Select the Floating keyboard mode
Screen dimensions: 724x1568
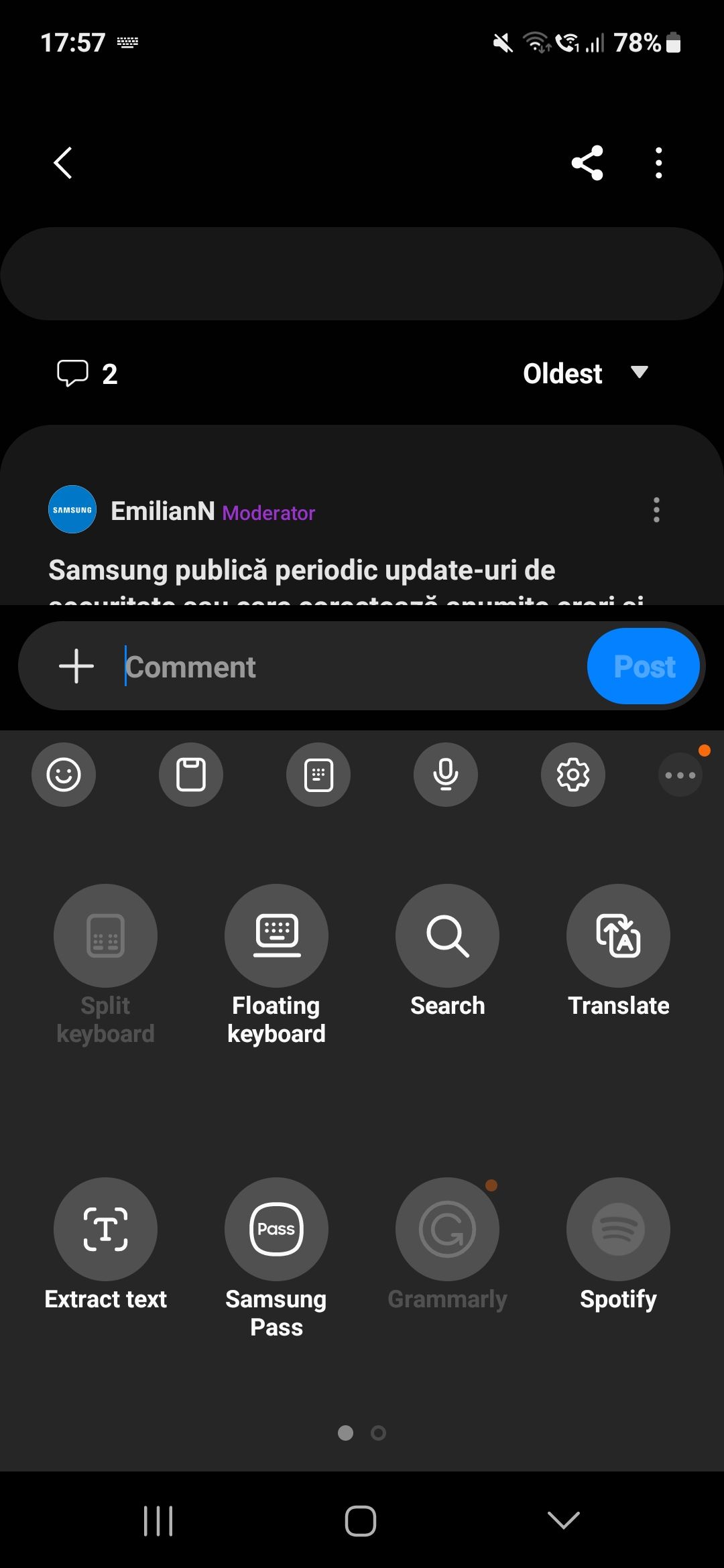[276, 936]
